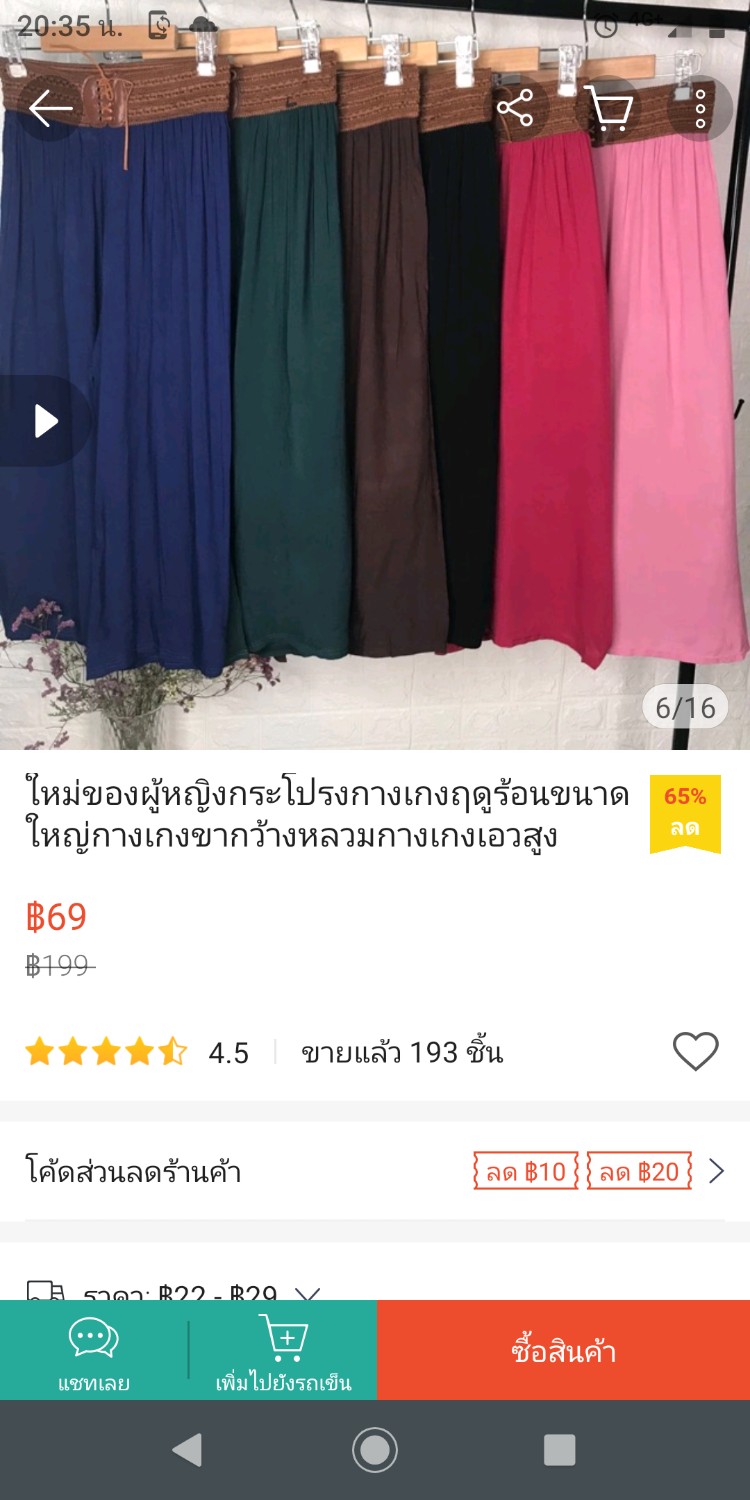This screenshot has height=1500, width=750.
Task: Tap แชทเลย to chat with seller
Action: coord(94,1351)
